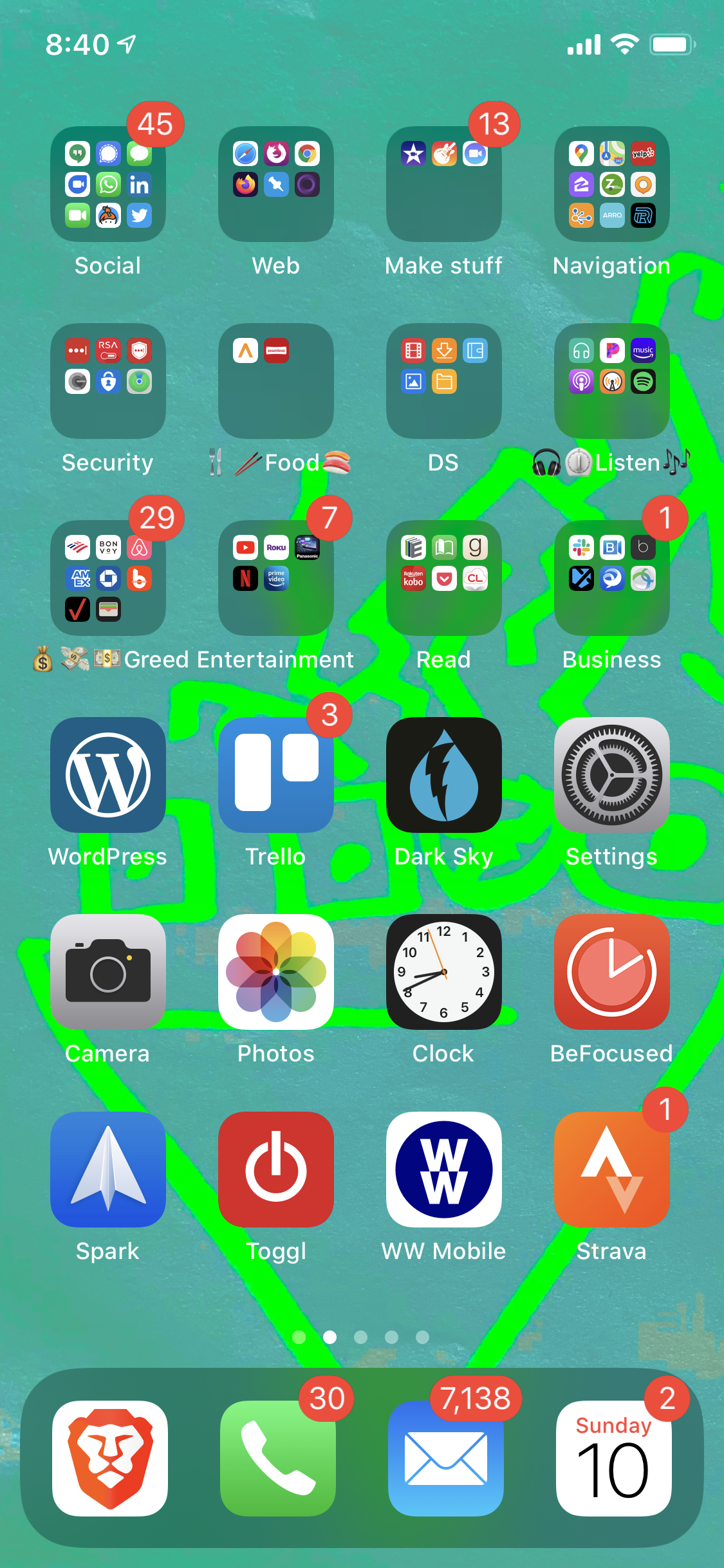The height and width of the screenshot is (1568, 724).
Task: Check the weather in Dark Sky
Action: click(x=444, y=775)
